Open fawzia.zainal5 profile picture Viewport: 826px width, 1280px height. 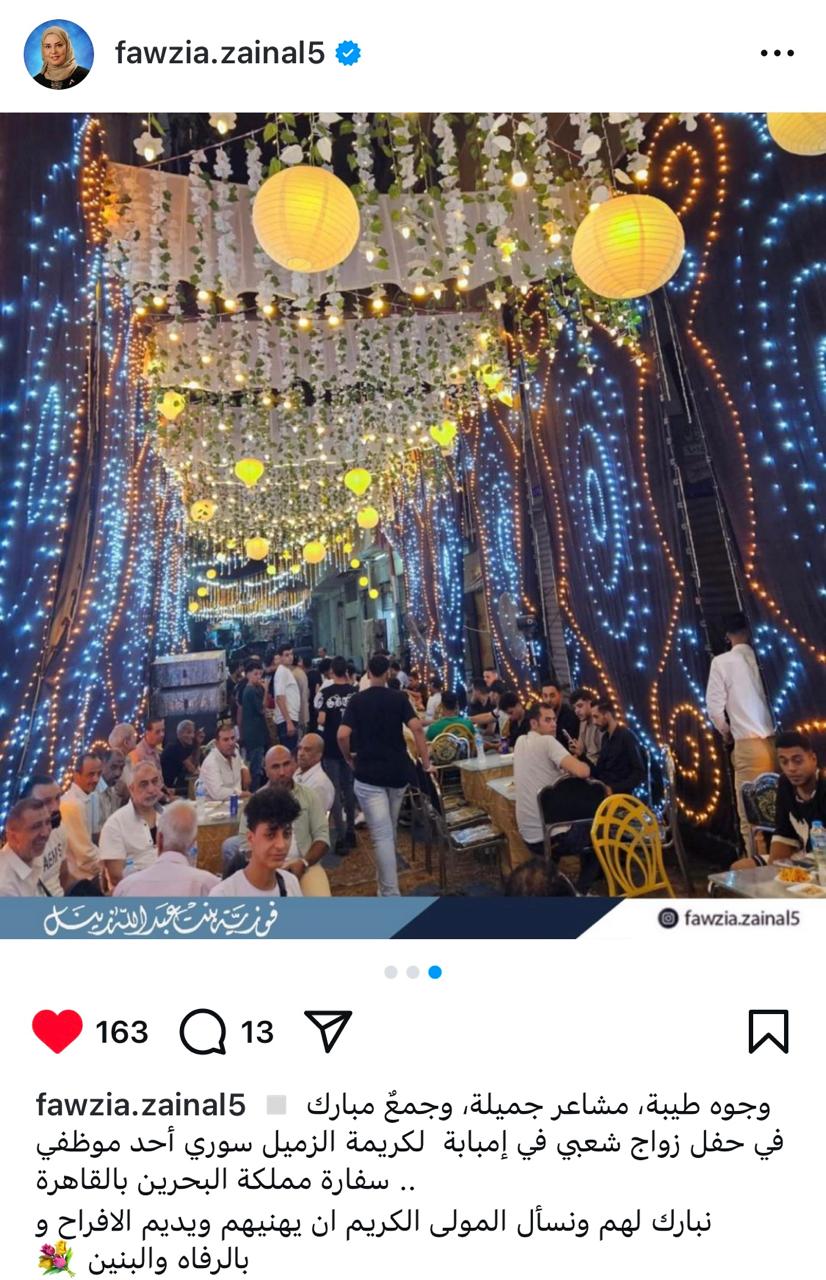click(x=58, y=54)
